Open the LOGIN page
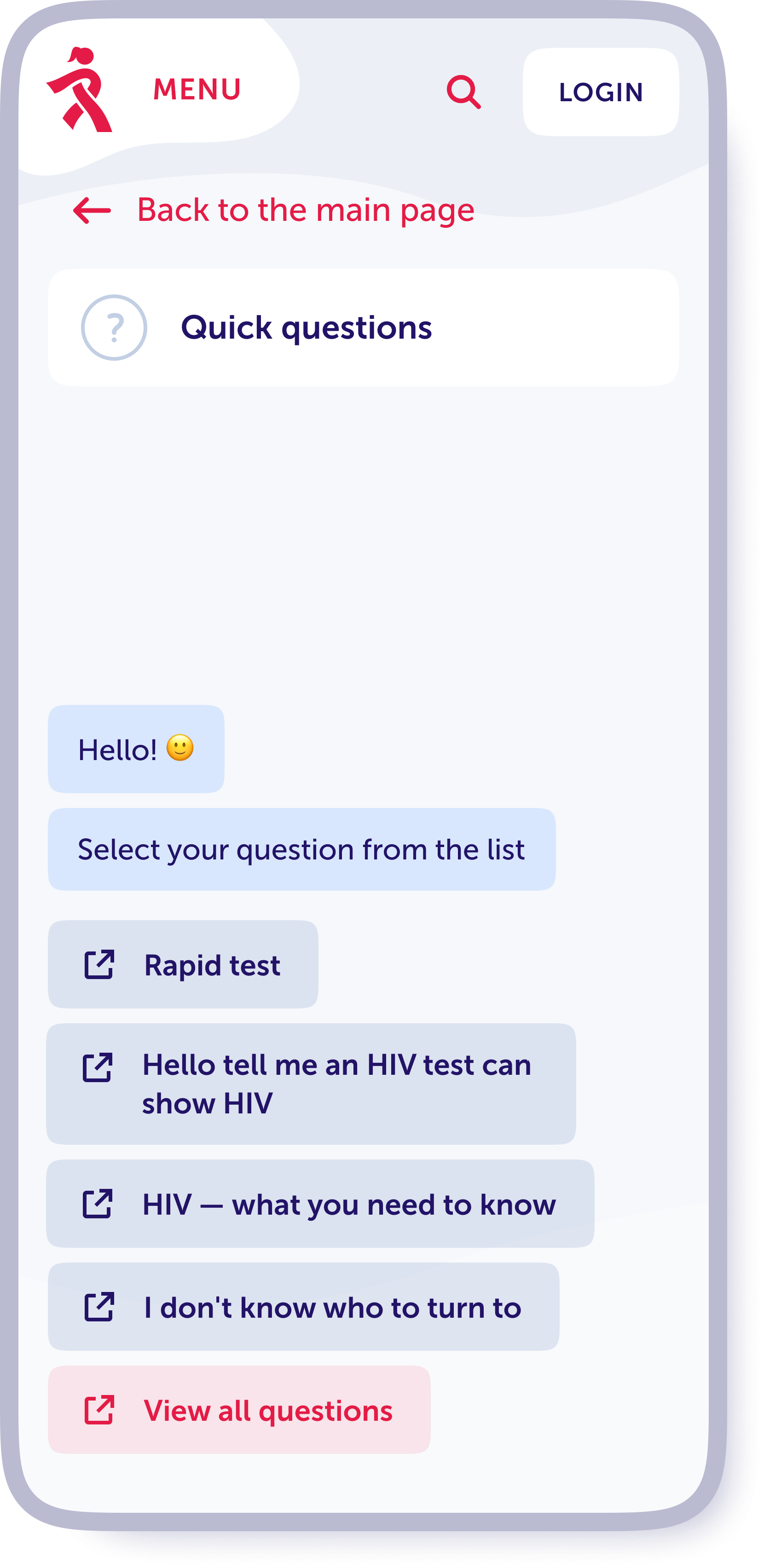This screenshot has width=764, height=1568. pos(600,92)
